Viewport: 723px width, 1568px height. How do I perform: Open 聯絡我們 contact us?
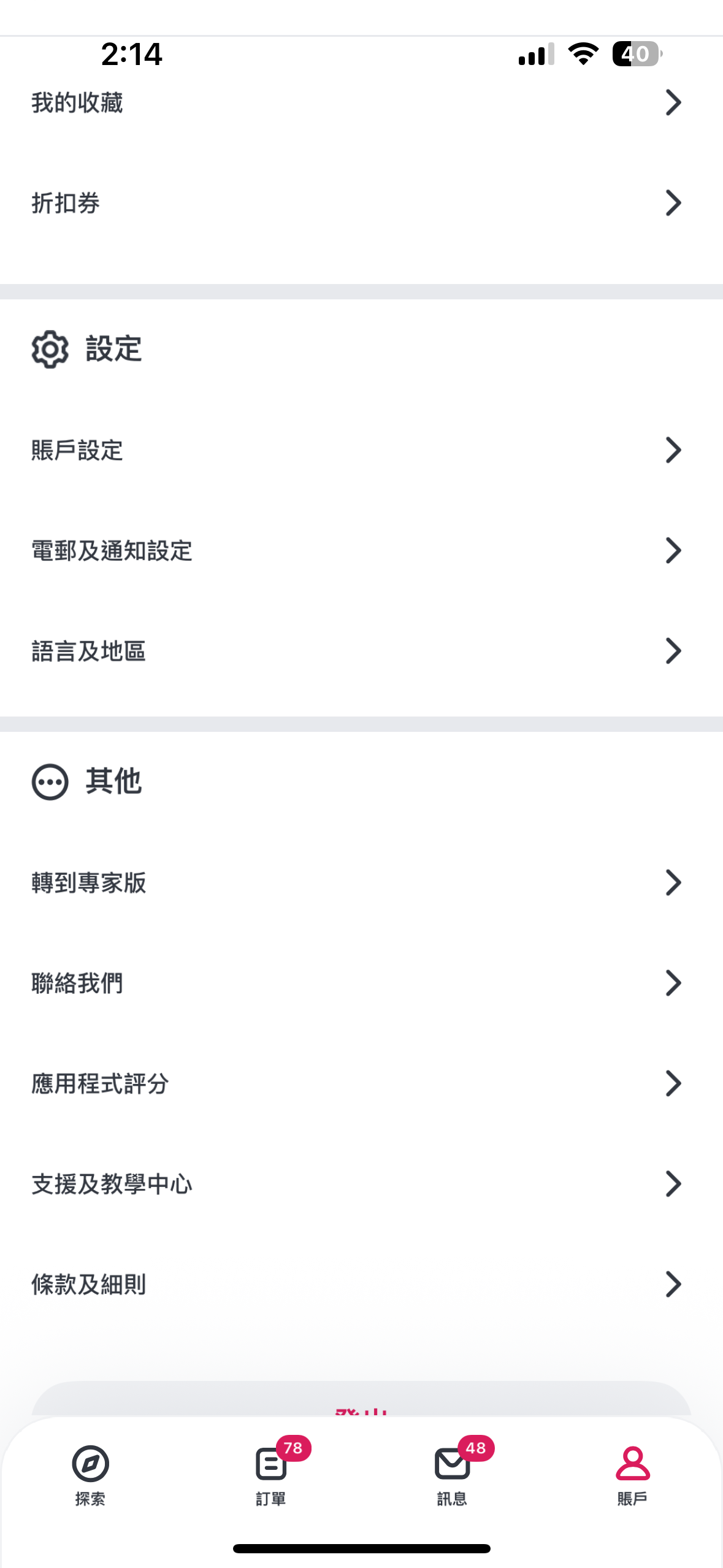pos(361,983)
